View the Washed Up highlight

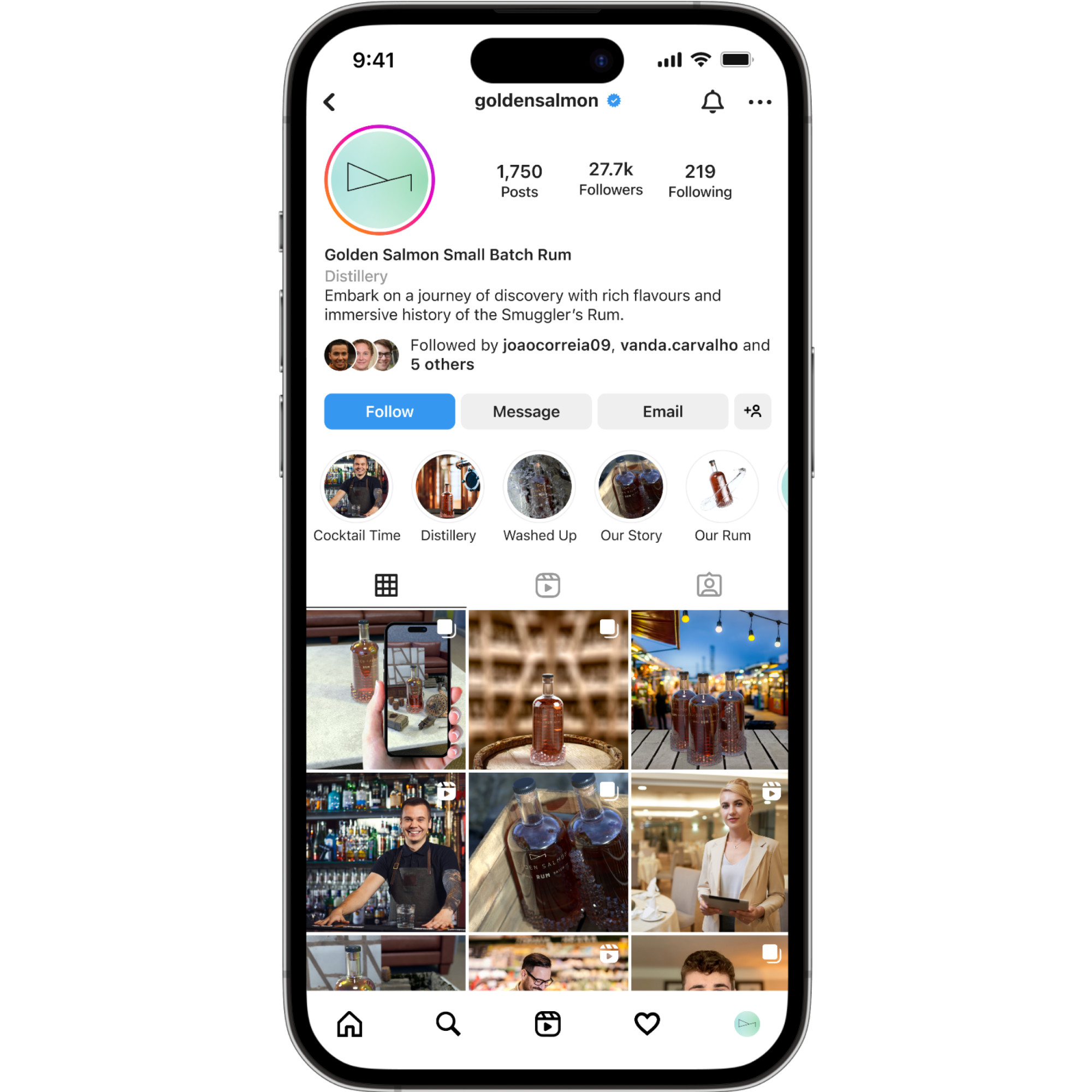click(539, 486)
